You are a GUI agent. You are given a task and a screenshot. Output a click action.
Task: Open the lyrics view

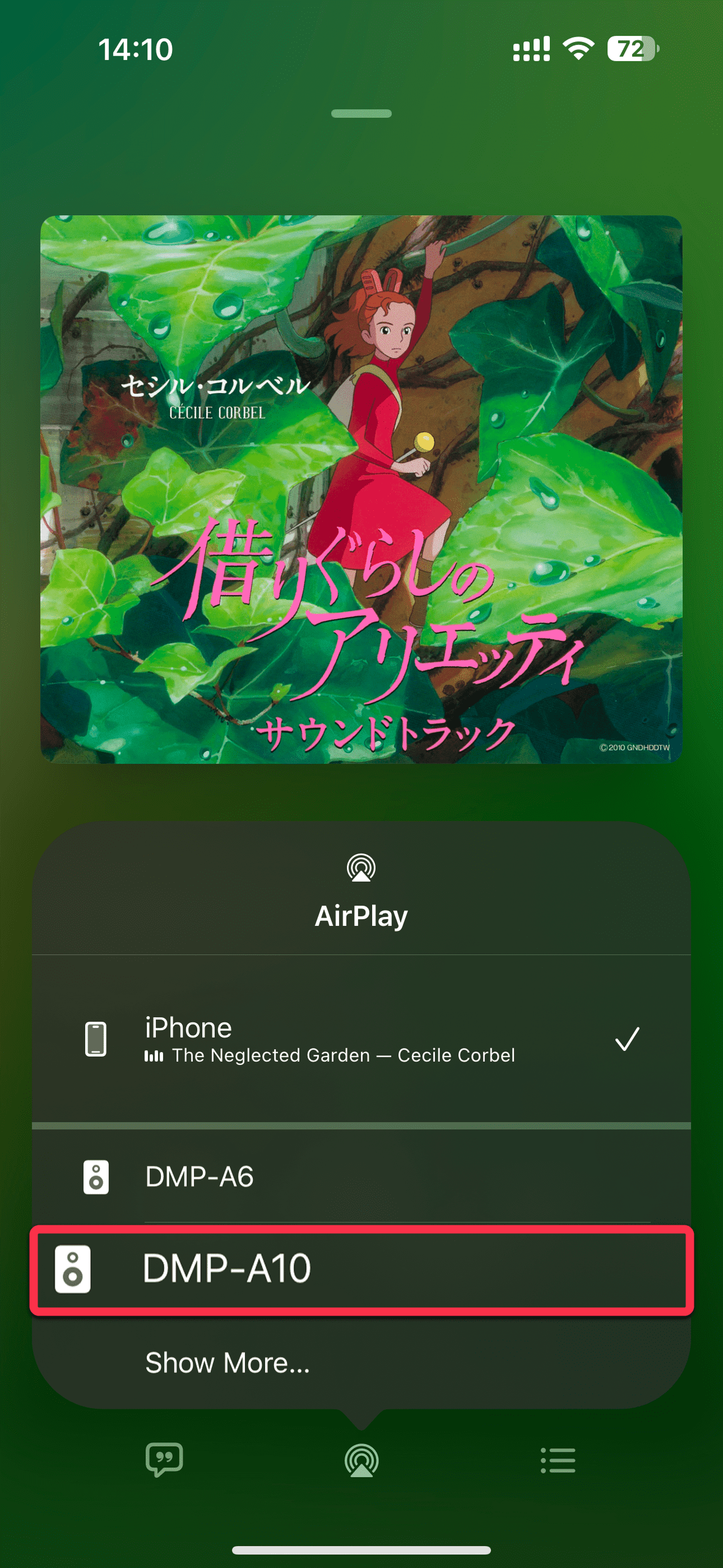164,1460
